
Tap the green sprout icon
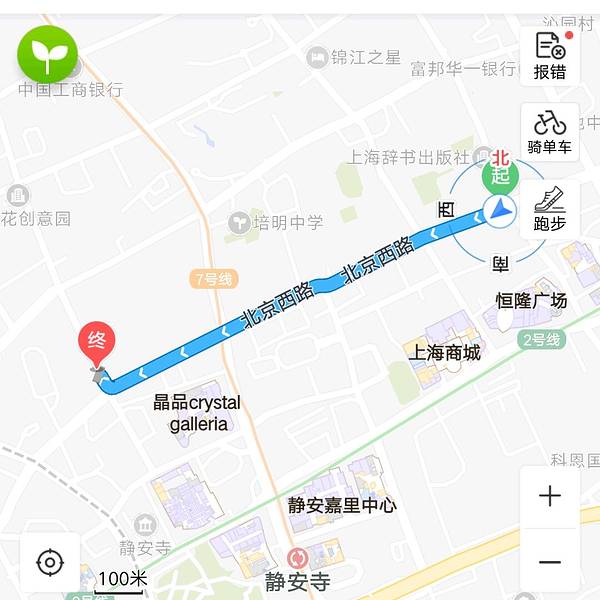tap(47, 54)
